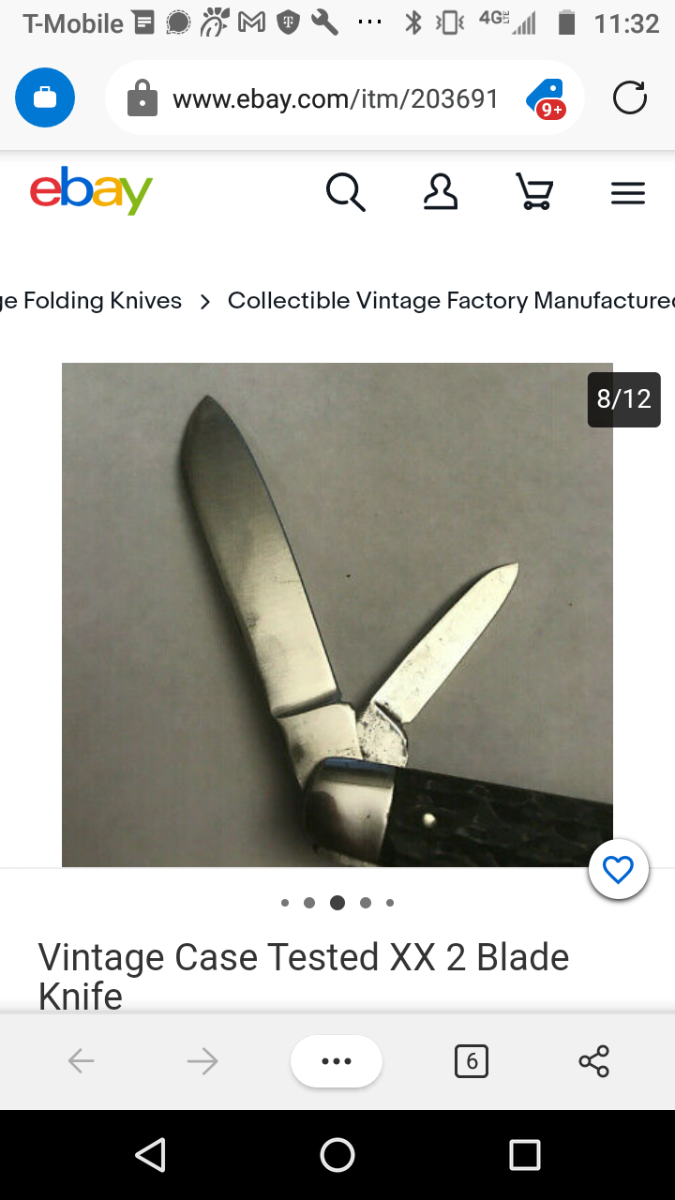The width and height of the screenshot is (675, 1200).
Task: Go forward in the browser toolbar
Action: coord(202,1061)
